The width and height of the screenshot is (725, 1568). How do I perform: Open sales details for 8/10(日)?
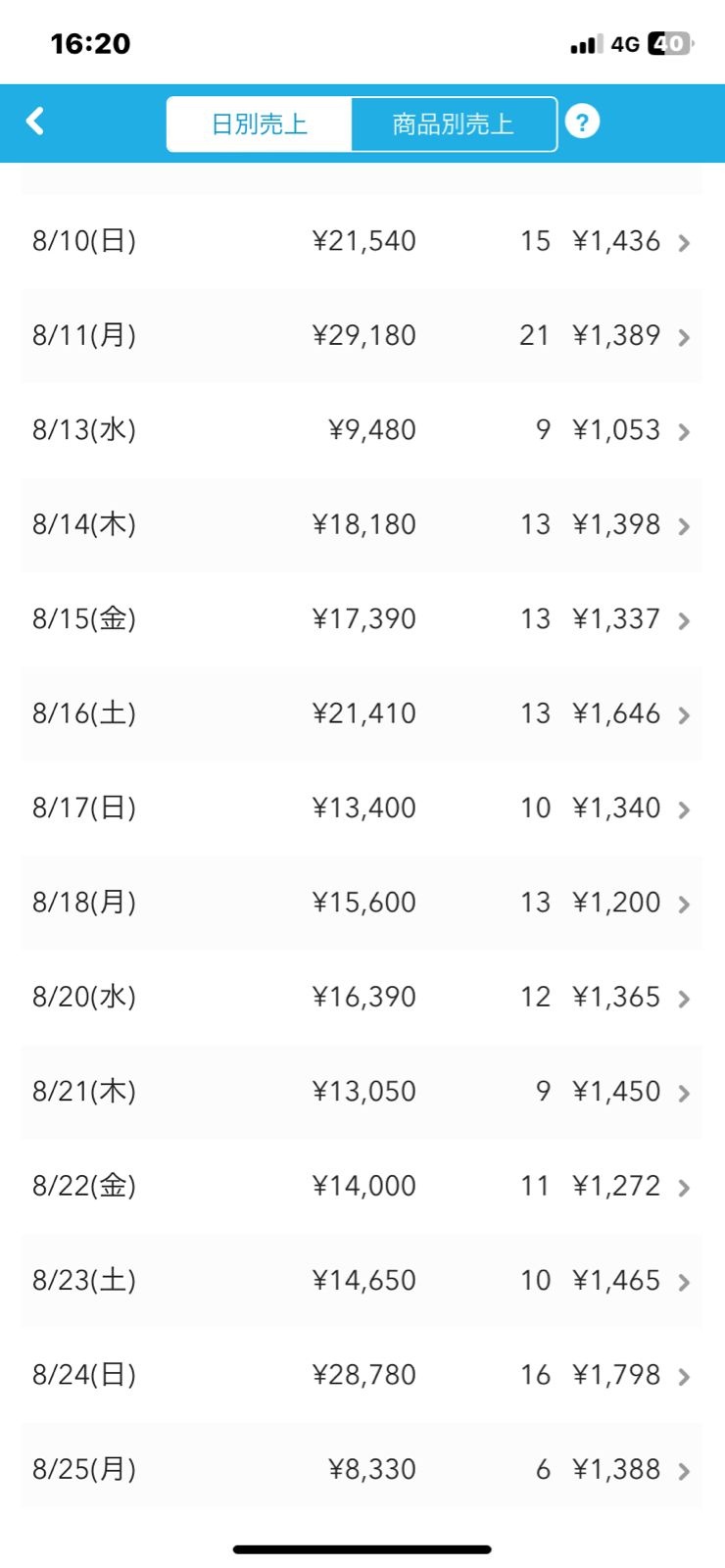coord(362,241)
